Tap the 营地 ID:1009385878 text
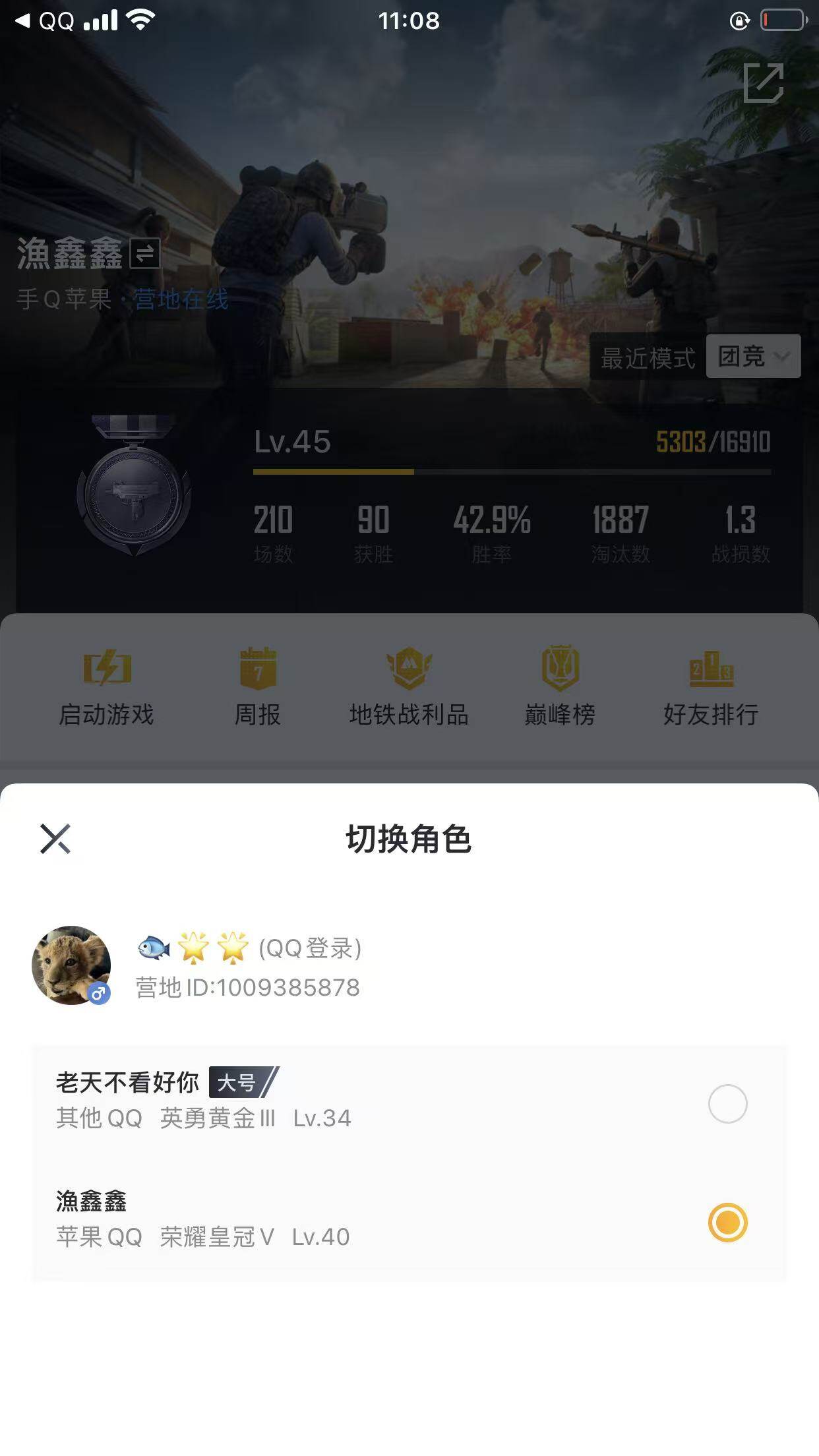This screenshot has width=819, height=1456. coord(247,988)
